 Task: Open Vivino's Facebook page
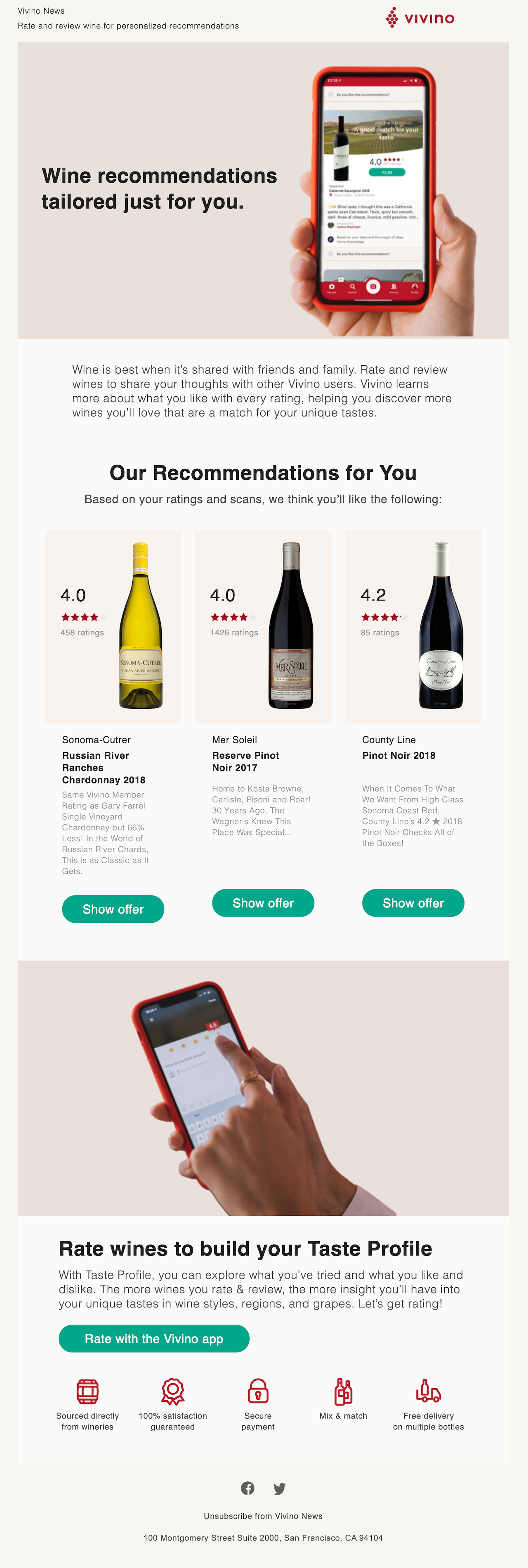(247, 1488)
